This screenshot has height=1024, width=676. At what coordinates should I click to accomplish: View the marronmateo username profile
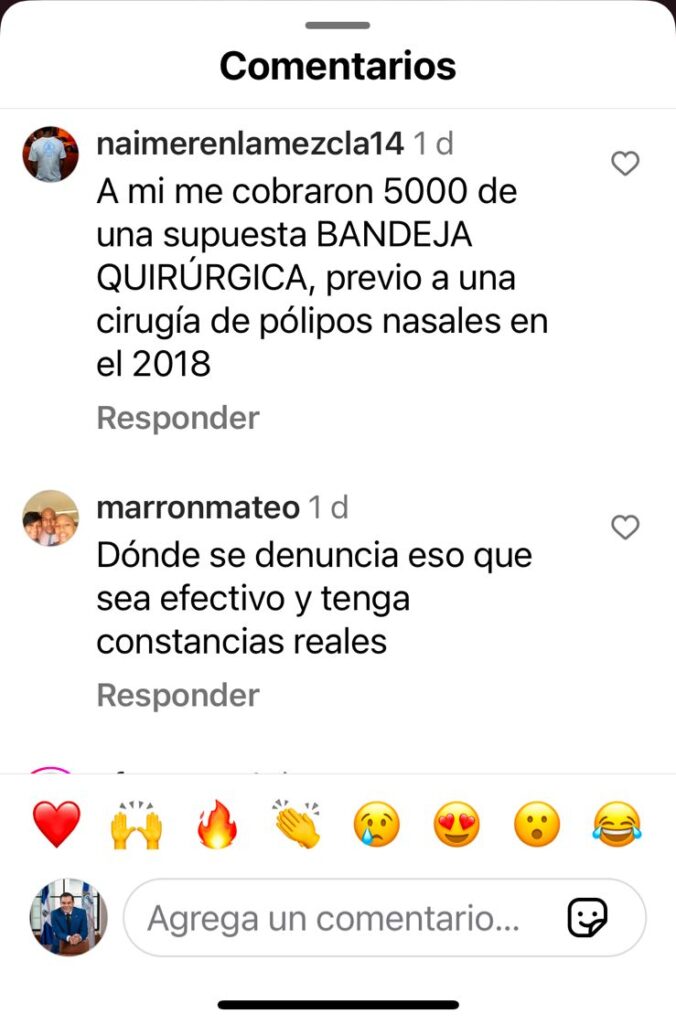(x=198, y=508)
